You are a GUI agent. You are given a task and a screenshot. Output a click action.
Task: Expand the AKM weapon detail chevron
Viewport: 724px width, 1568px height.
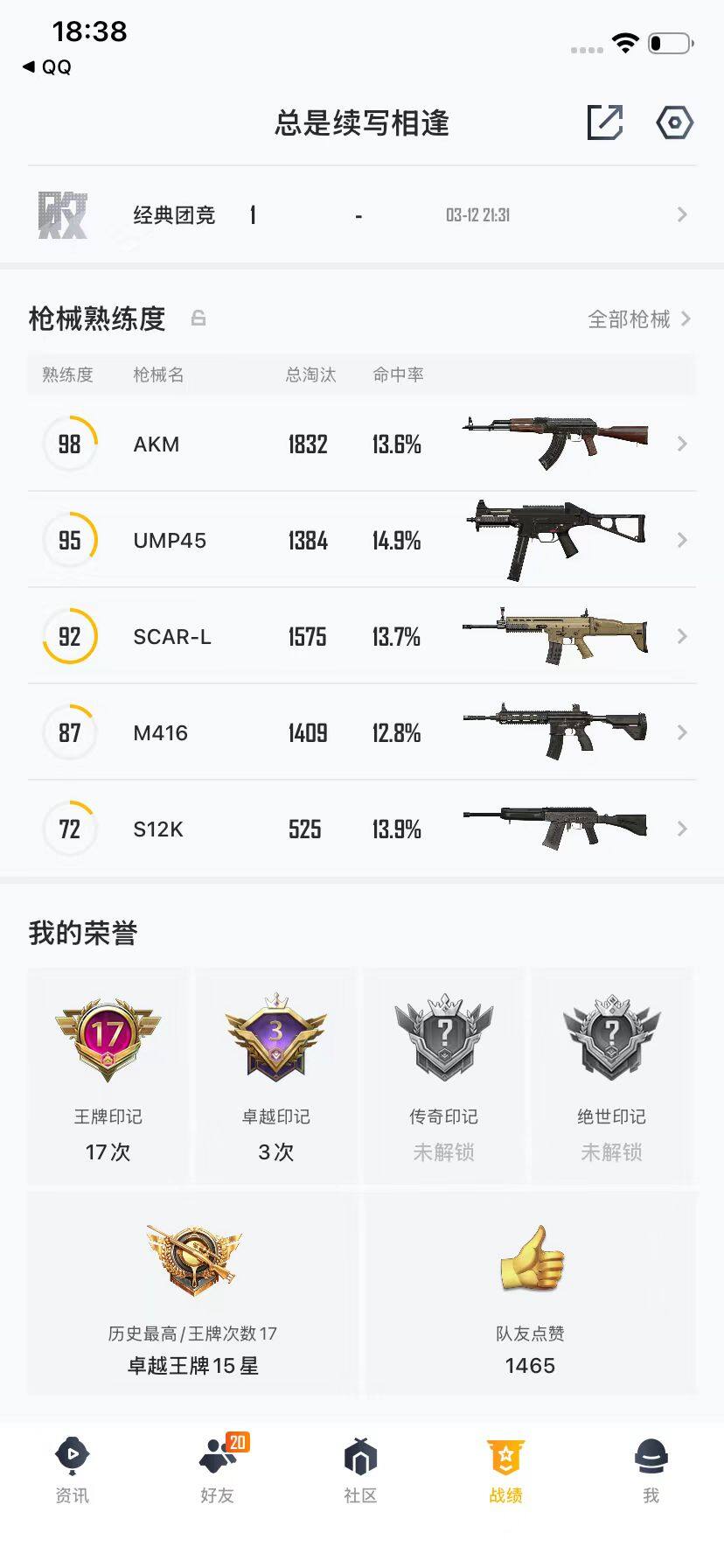(683, 444)
